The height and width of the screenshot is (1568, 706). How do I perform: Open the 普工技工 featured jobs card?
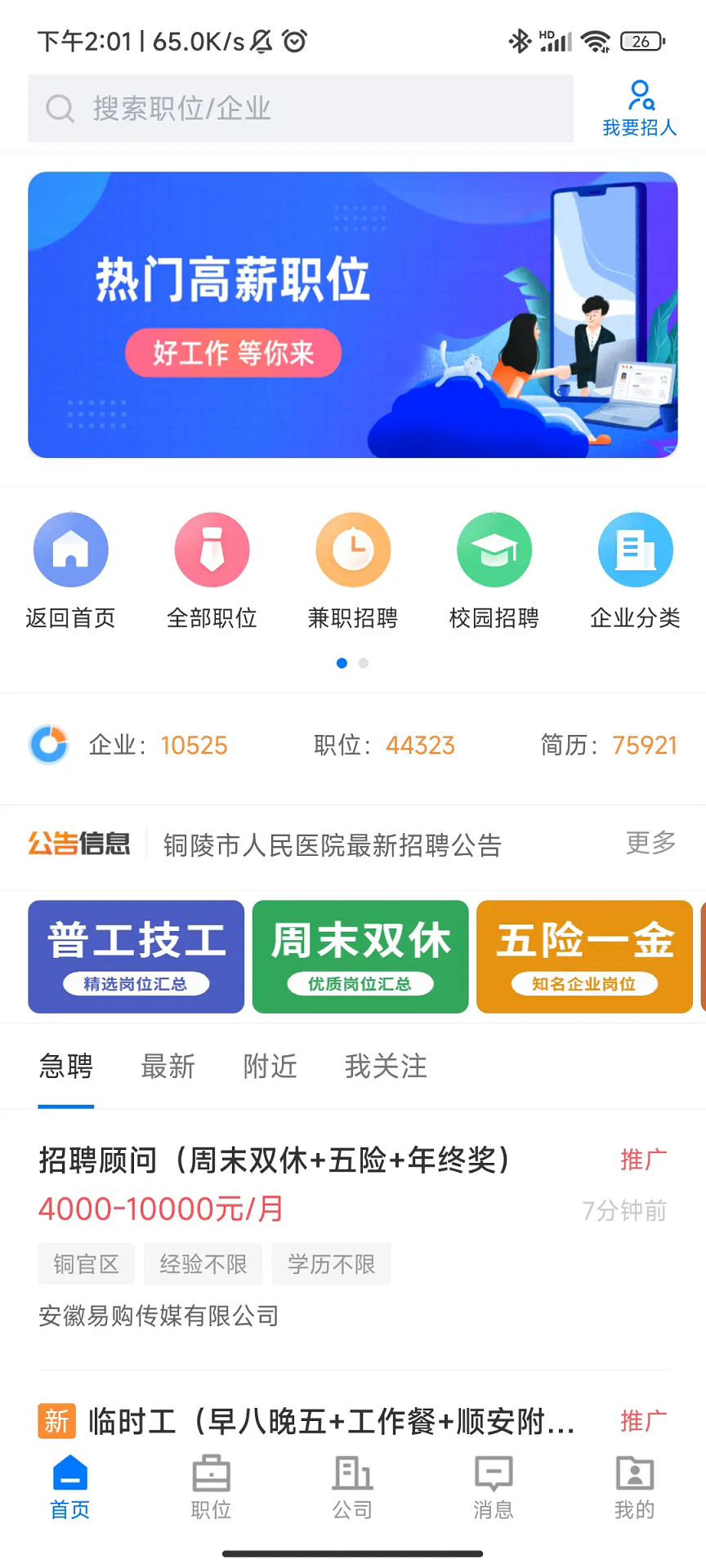[136, 956]
